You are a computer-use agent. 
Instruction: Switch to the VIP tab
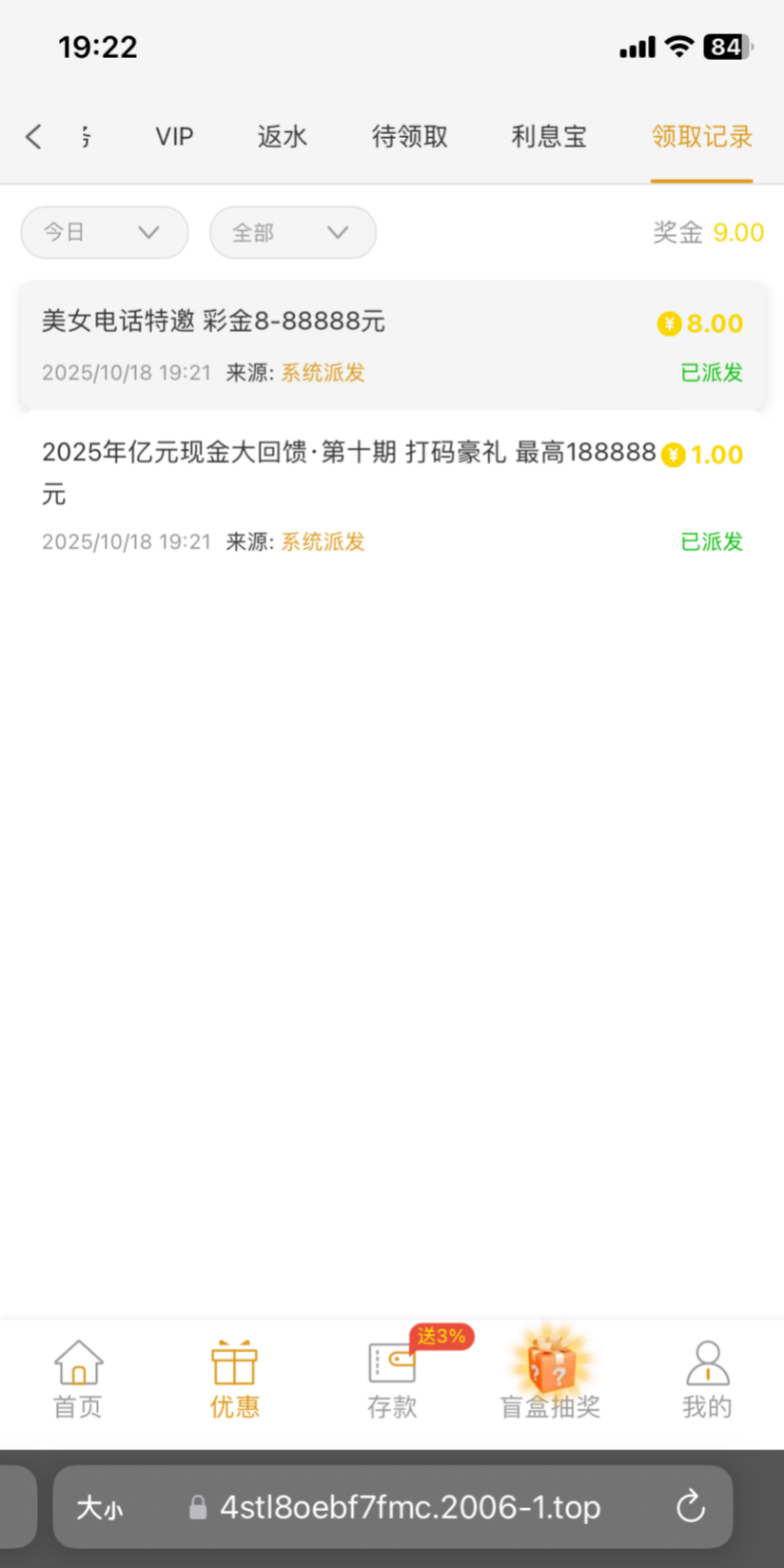174,137
